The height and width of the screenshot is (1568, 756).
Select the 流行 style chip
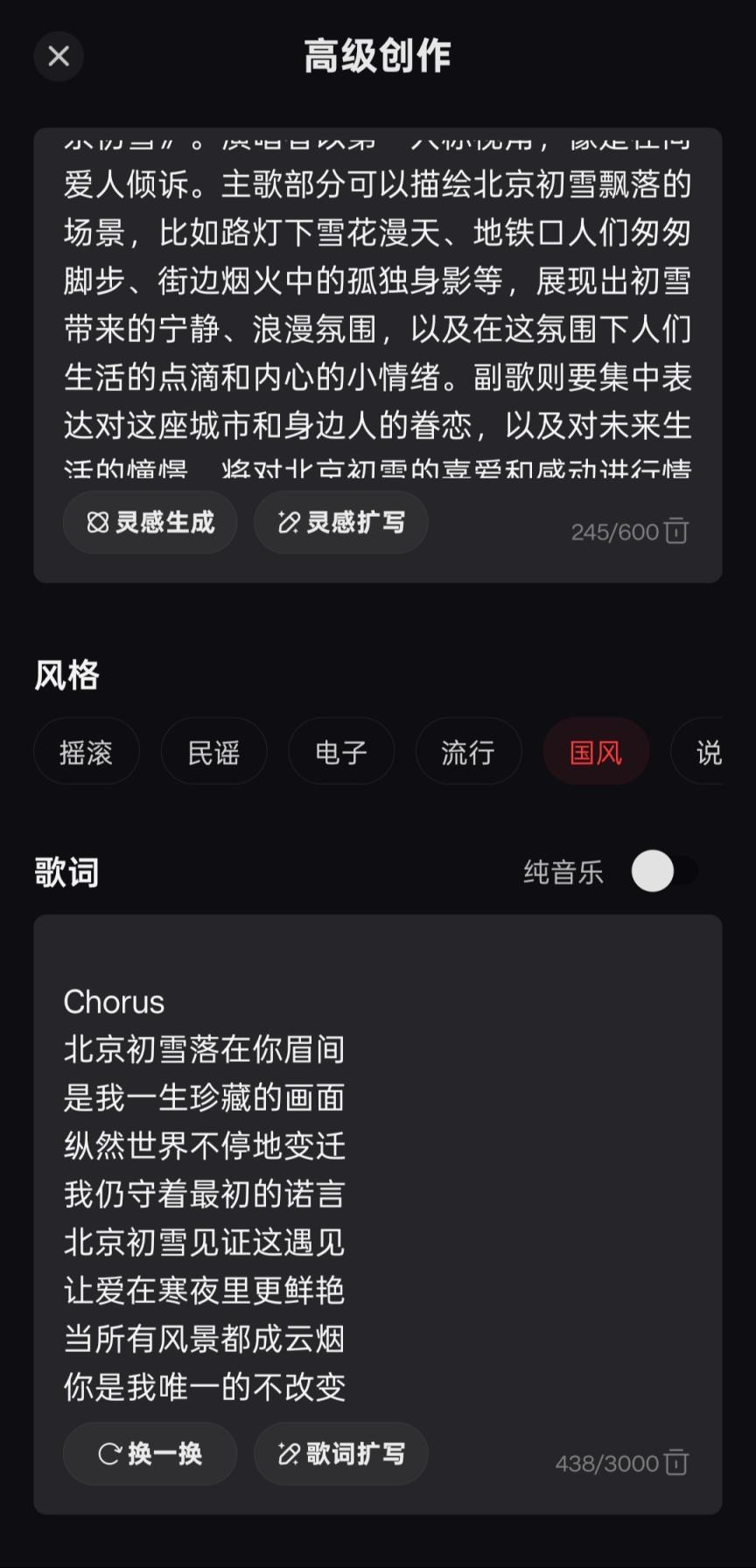click(468, 752)
